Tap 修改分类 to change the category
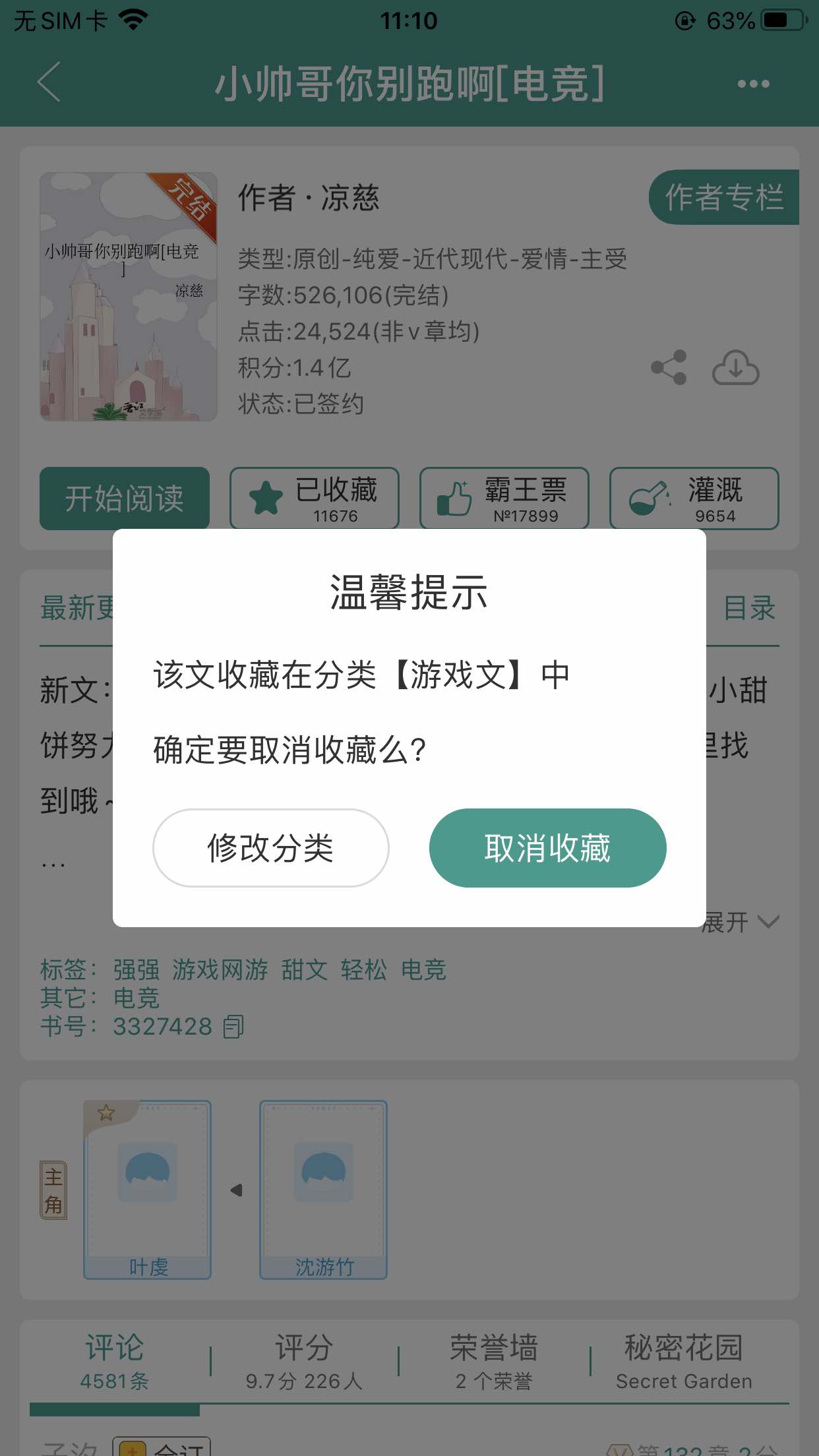This screenshot has width=819, height=1456. pyautogui.click(x=270, y=848)
